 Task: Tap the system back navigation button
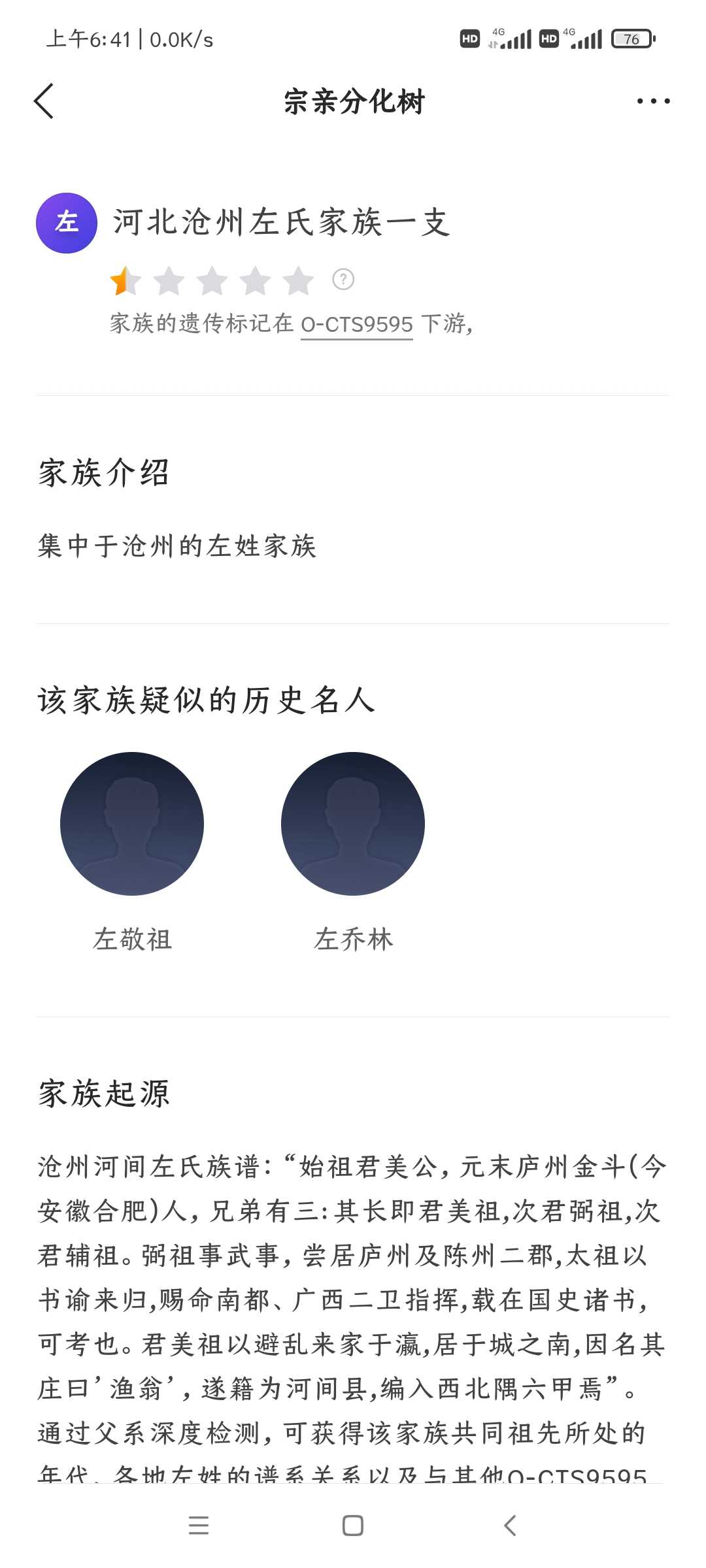(x=510, y=1526)
